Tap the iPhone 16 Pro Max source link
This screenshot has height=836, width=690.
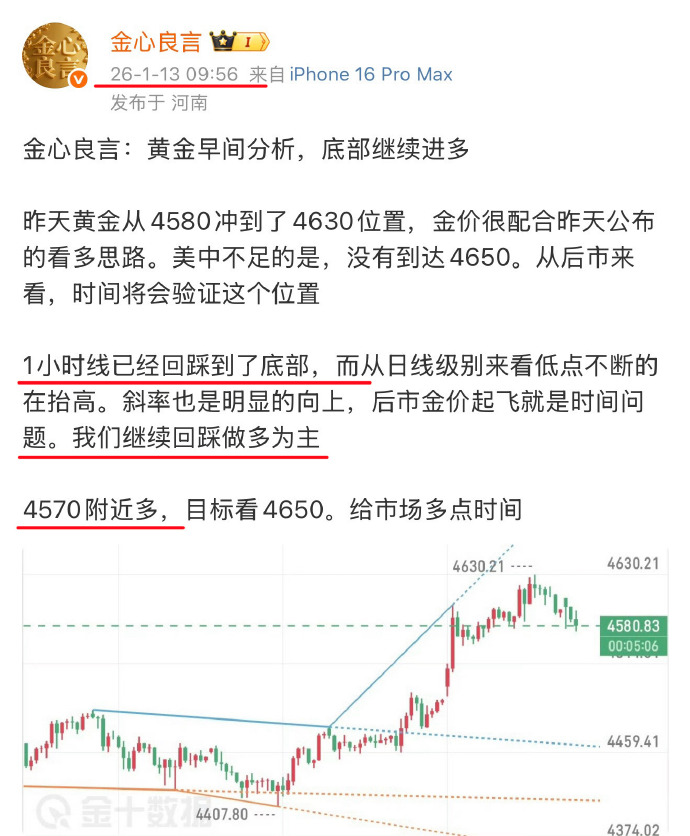[371, 75]
